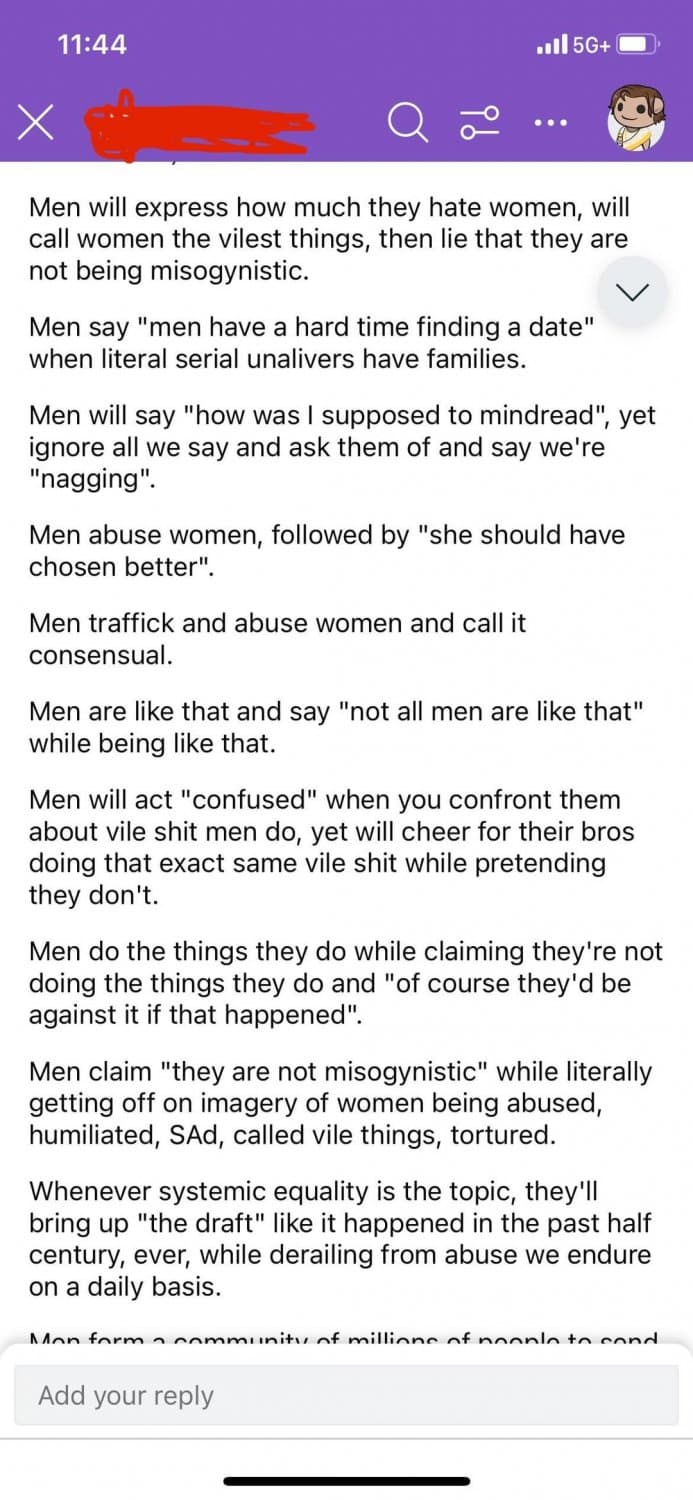
Task: Open the search magnifier icon
Action: (x=406, y=125)
